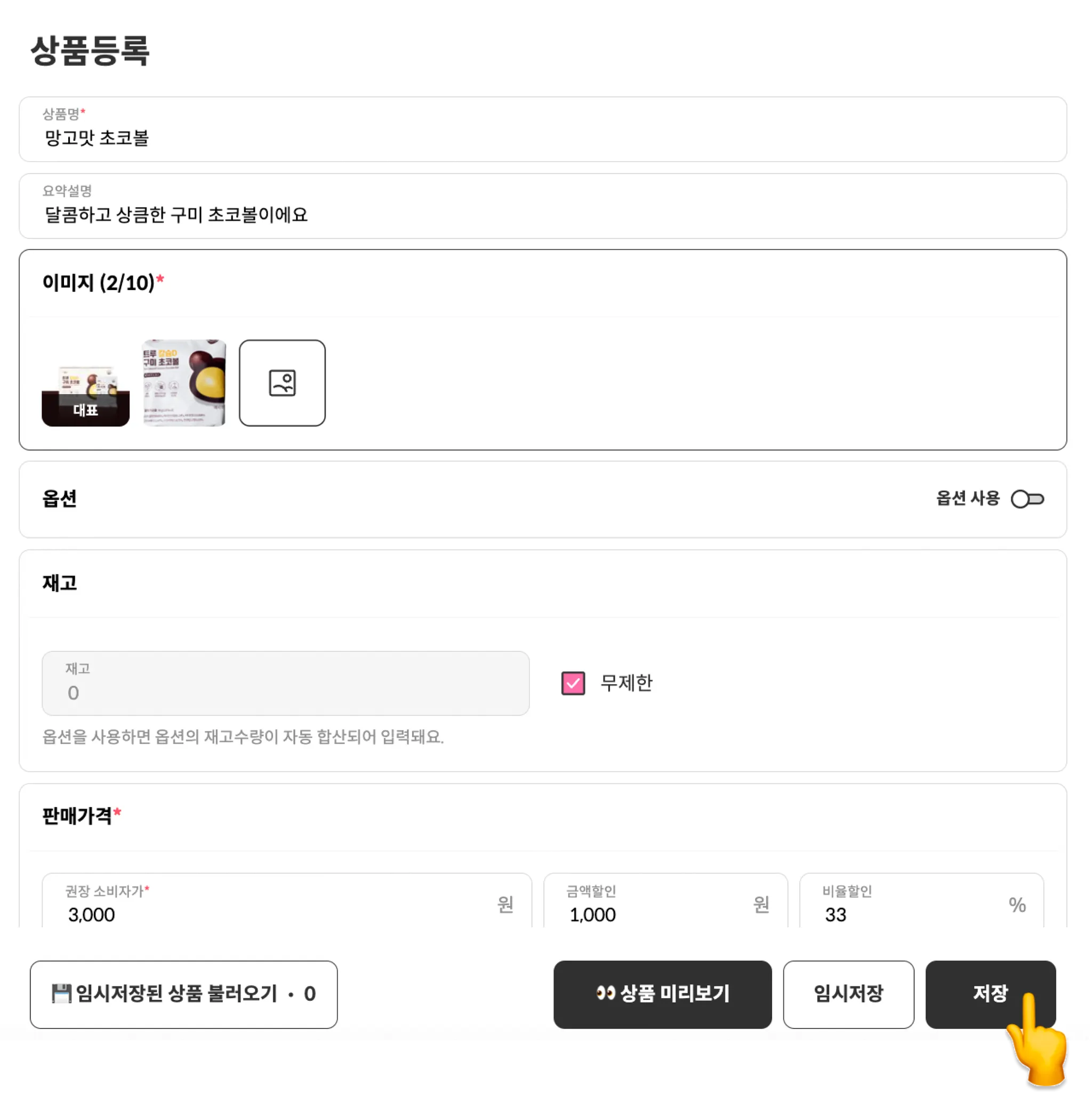Uncheck the 무제한 stock checkbox
This screenshot has height=1093, width=1092.
pos(573,683)
